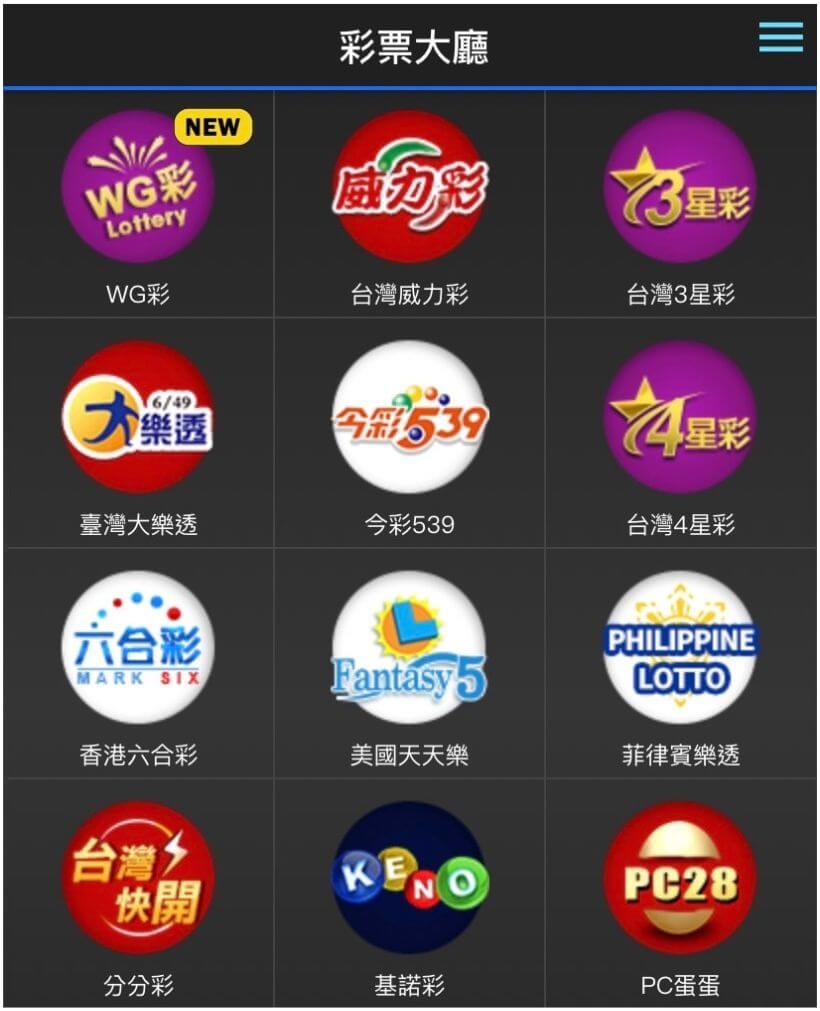This screenshot has height=1011, width=820.
Task: Tap the 分分彩 label under 台灣快開
Action: click(x=137, y=985)
